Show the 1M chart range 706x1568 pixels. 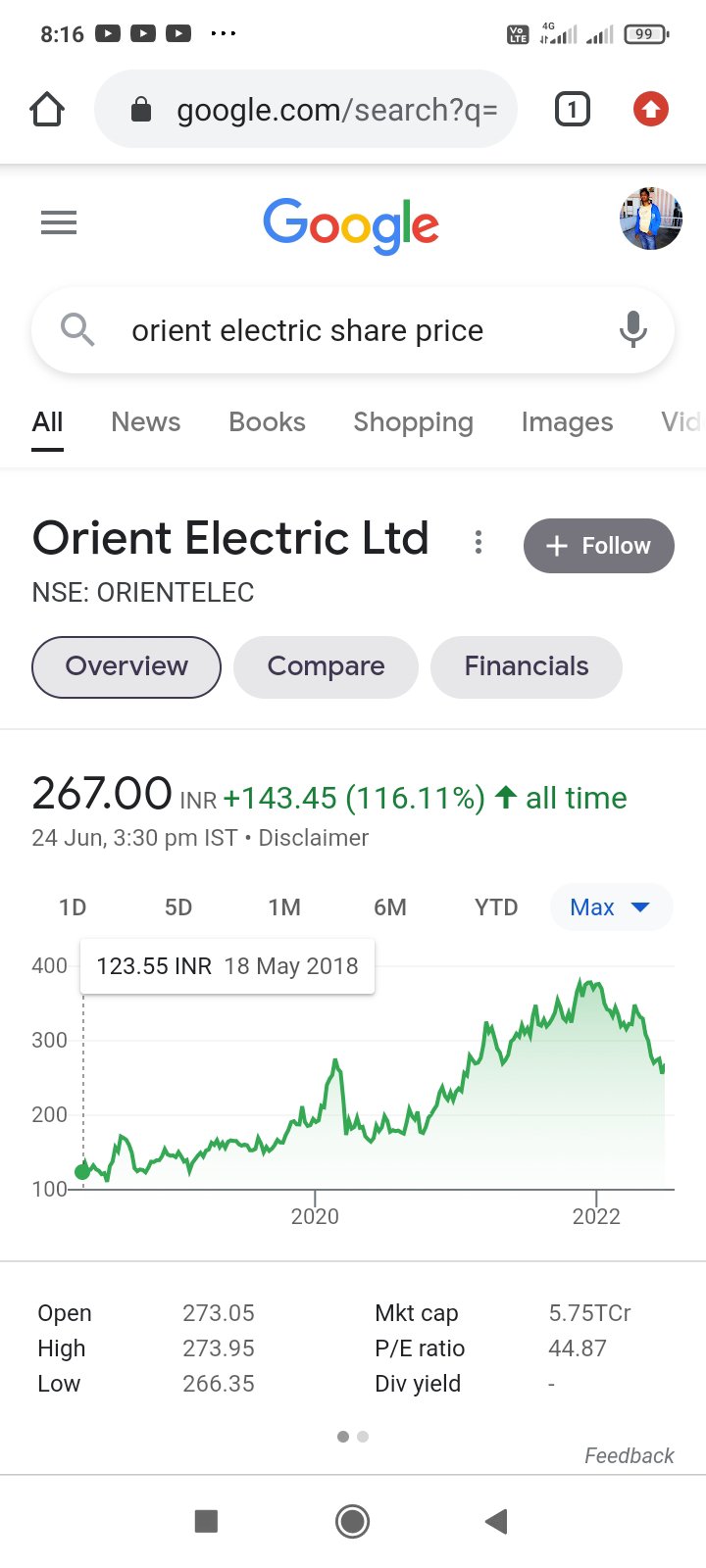pos(284,907)
